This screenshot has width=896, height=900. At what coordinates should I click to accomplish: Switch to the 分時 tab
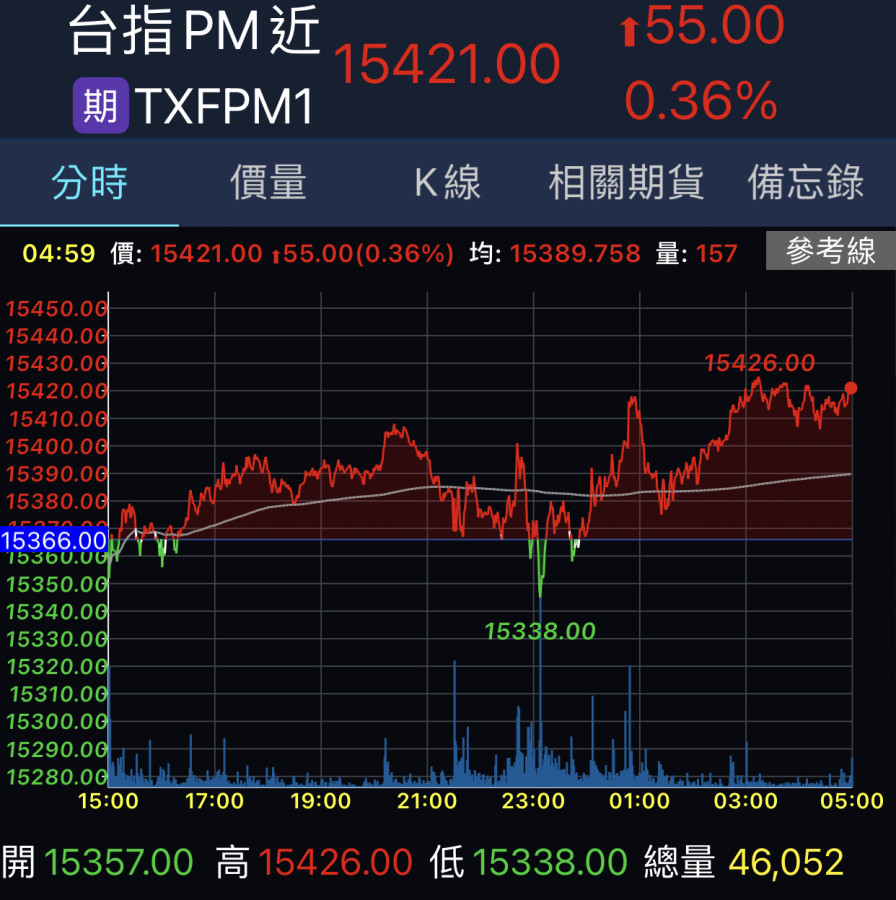[x=90, y=184]
